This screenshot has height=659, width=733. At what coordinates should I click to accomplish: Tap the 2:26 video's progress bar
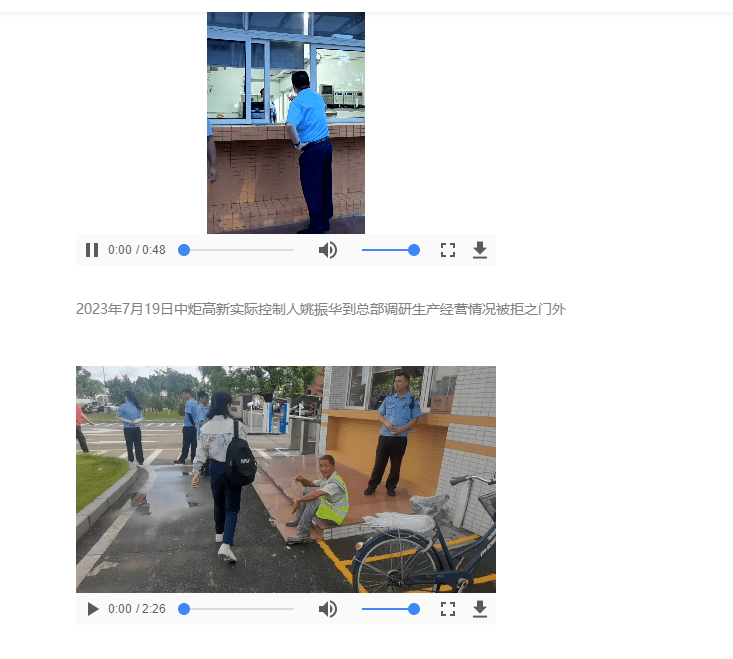click(238, 609)
